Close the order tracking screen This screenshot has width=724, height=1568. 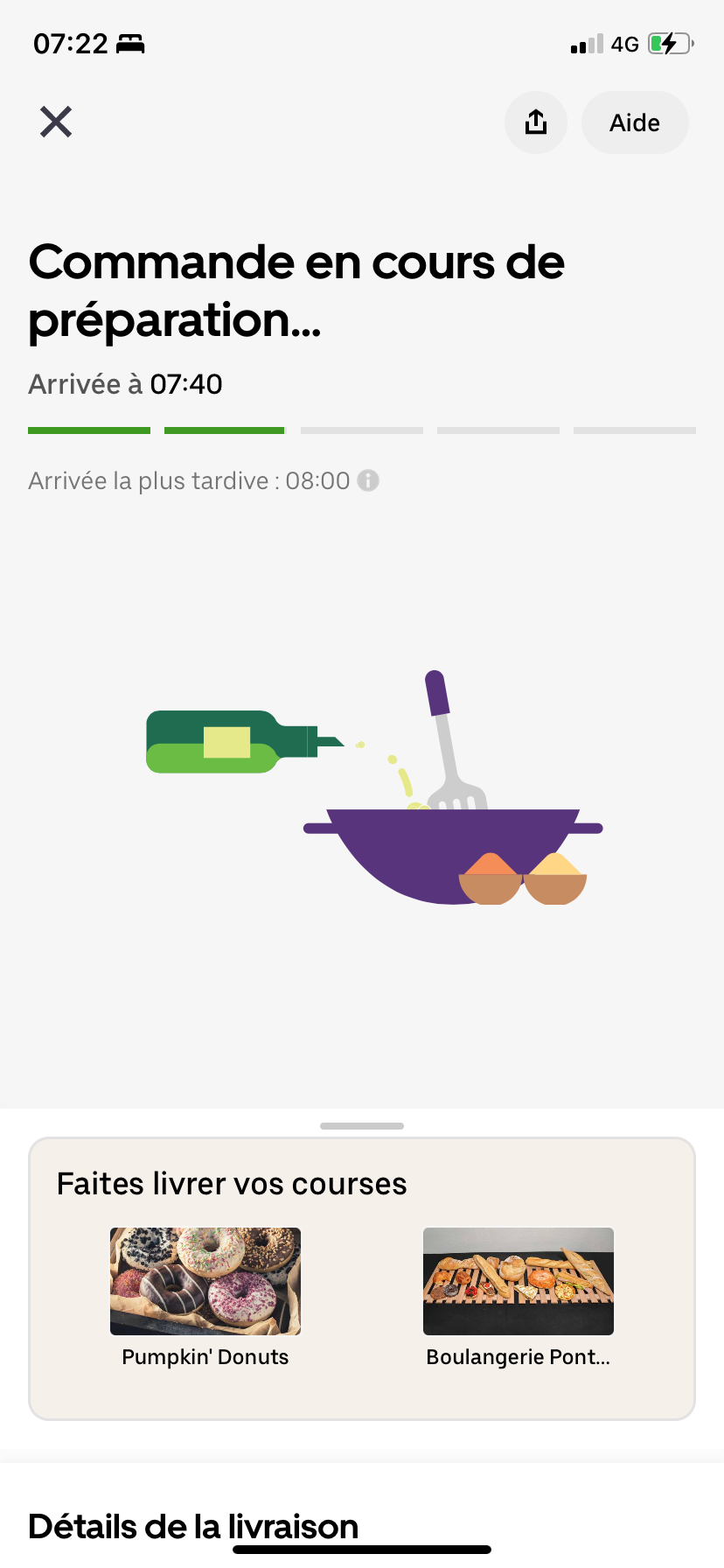[x=56, y=122]
